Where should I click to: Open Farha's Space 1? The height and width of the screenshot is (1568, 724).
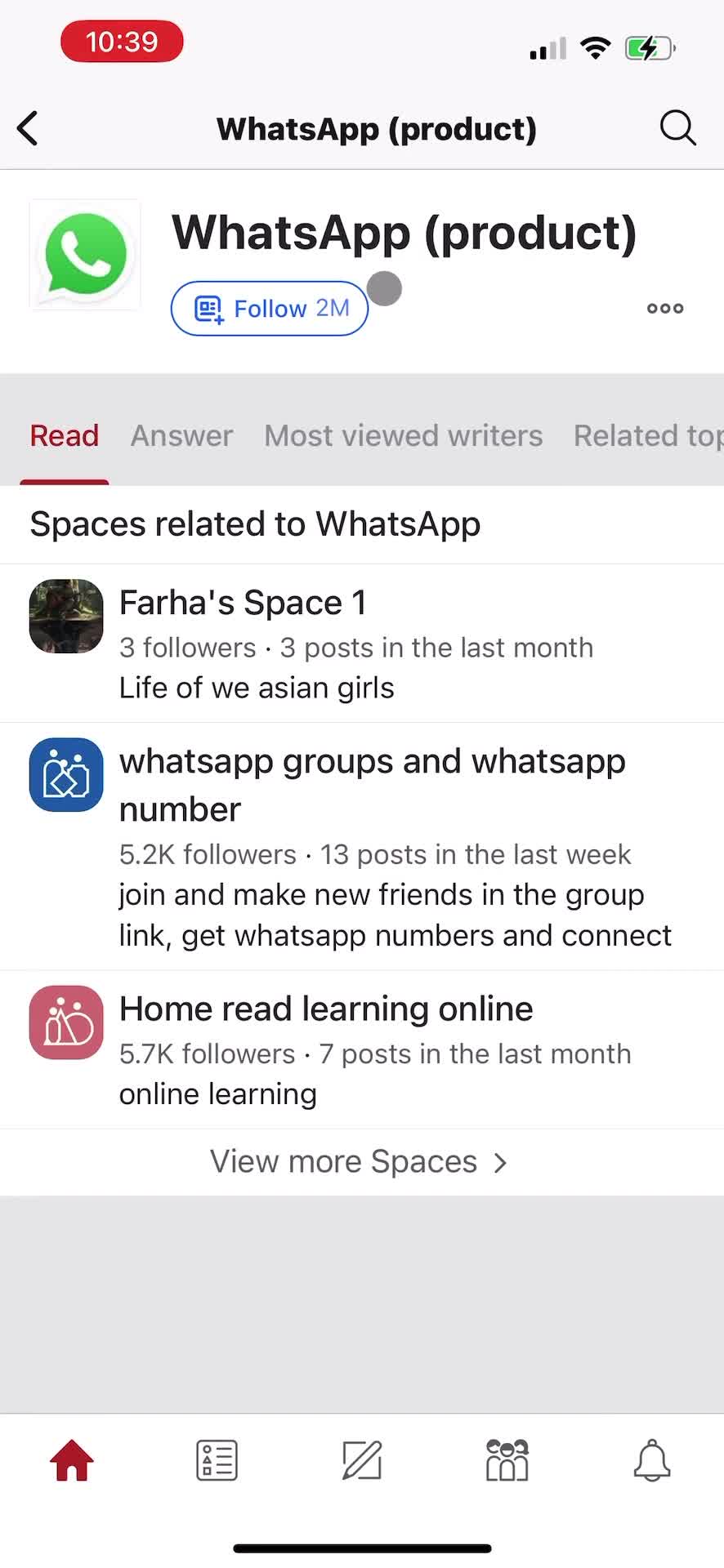243,602
